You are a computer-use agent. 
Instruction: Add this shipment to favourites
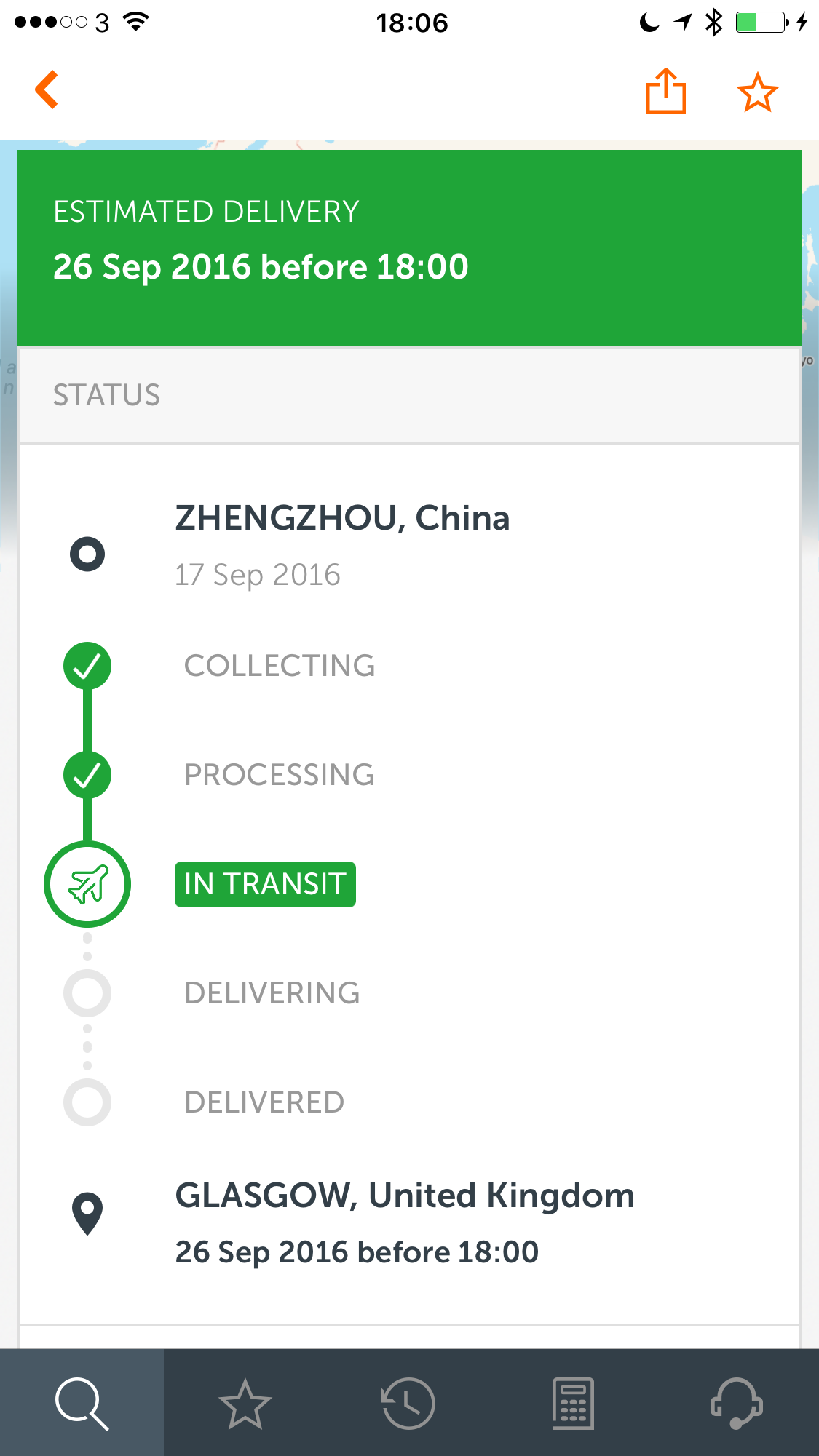click(758, 92)
